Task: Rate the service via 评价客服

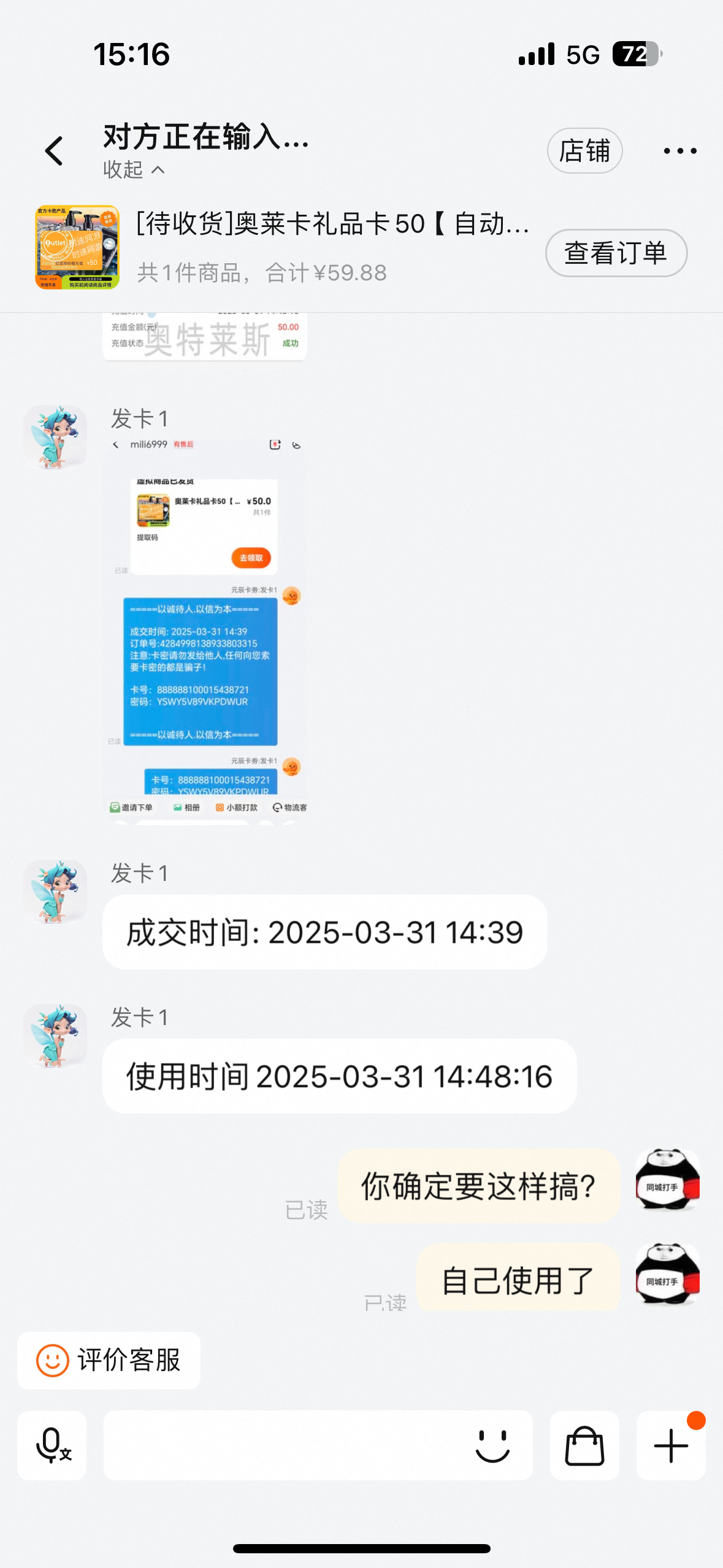Action: (109, 1360)
